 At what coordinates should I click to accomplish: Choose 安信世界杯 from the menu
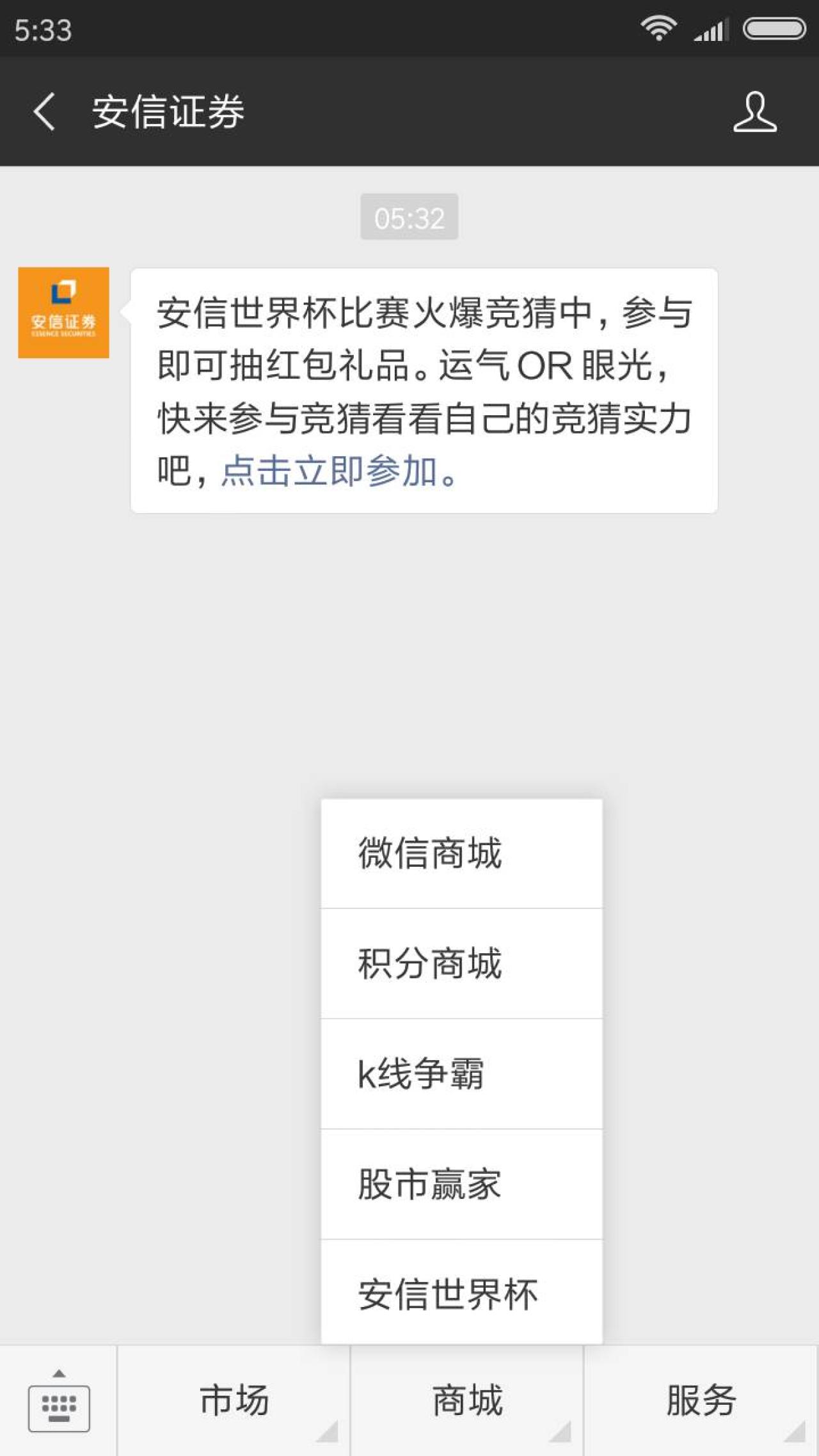(x=461, y=1294)
